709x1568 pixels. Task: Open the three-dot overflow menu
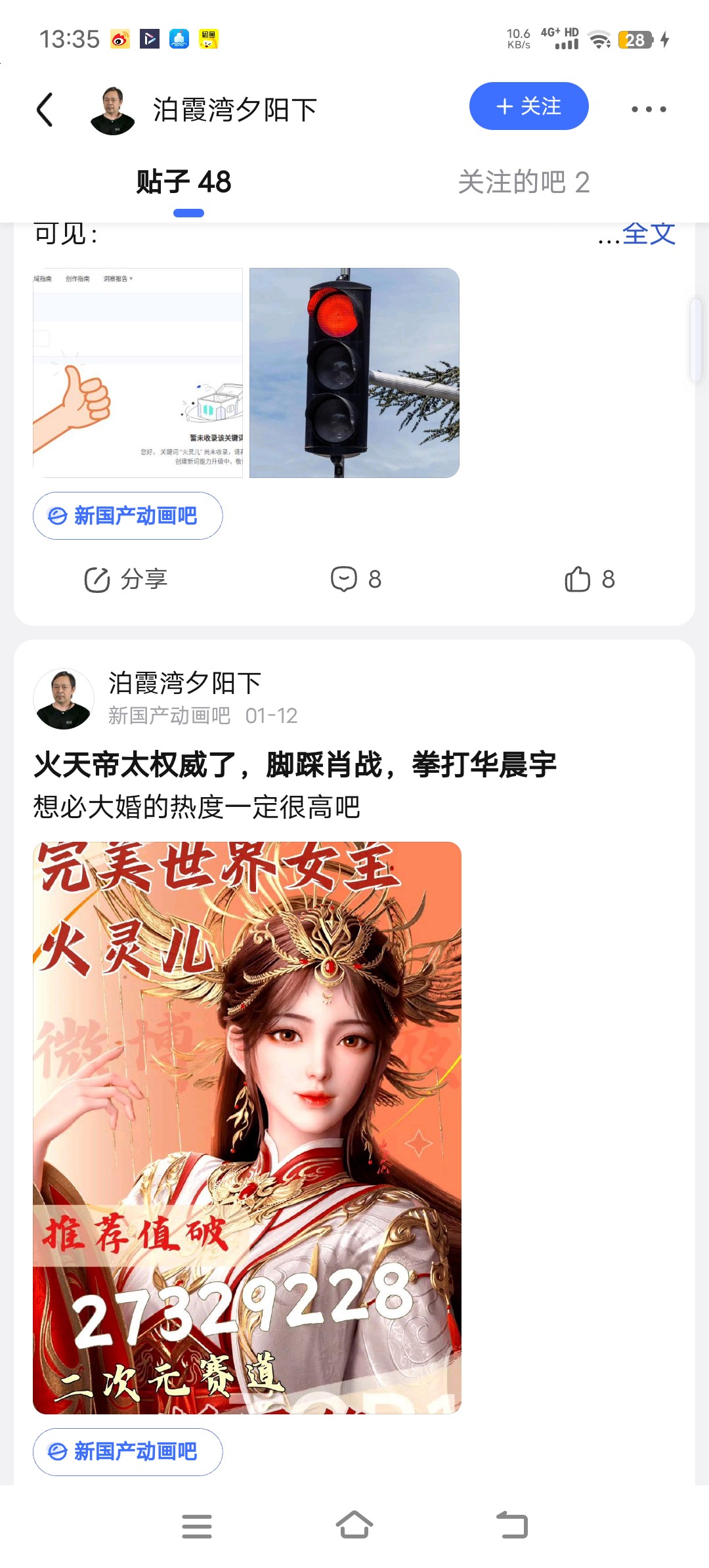(648, 109)
